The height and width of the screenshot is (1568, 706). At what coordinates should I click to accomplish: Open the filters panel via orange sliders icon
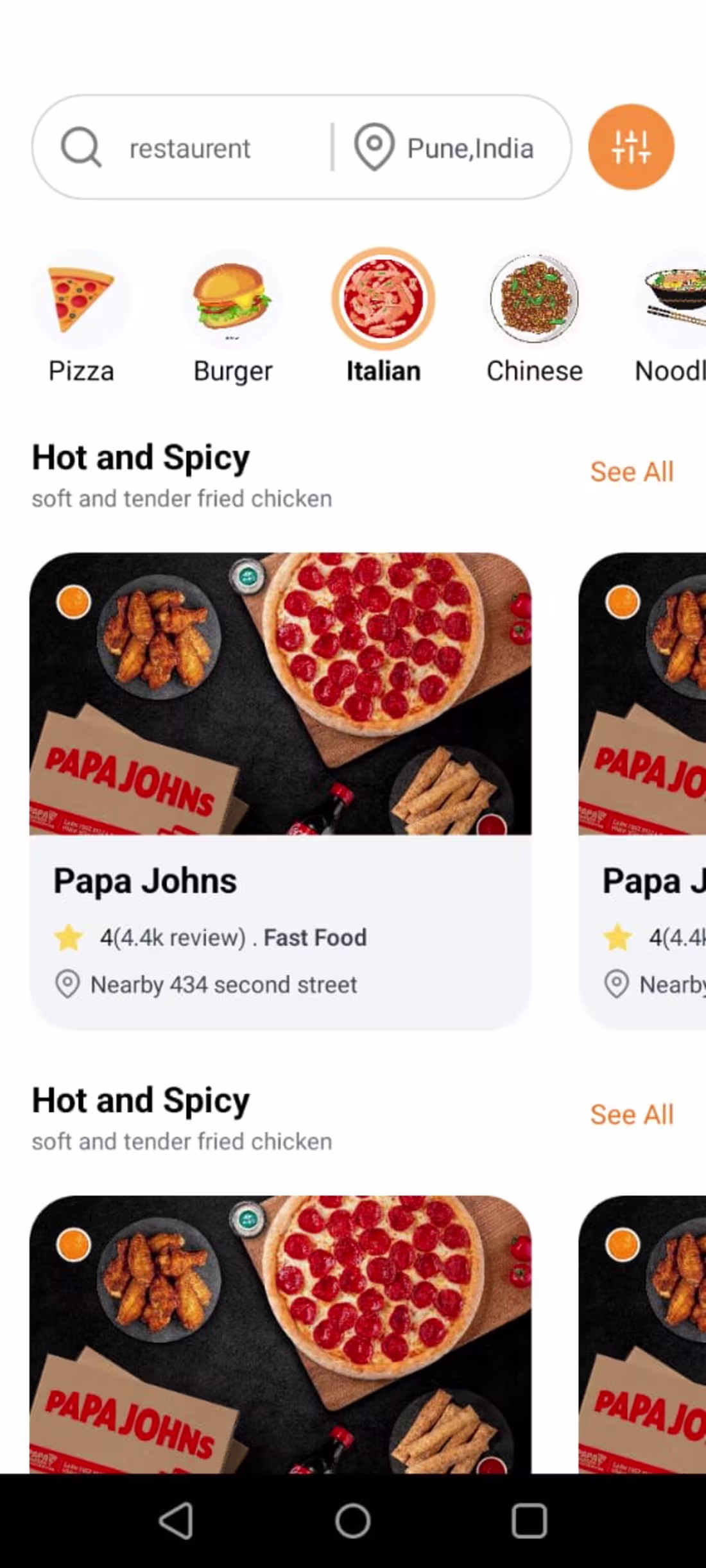[x=631, y=148]
